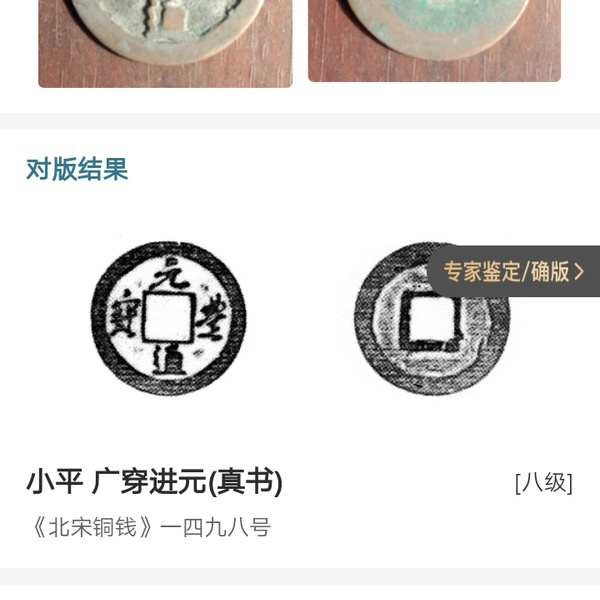Open the 小平 广穿进元(真书) match result

[155, 483]
